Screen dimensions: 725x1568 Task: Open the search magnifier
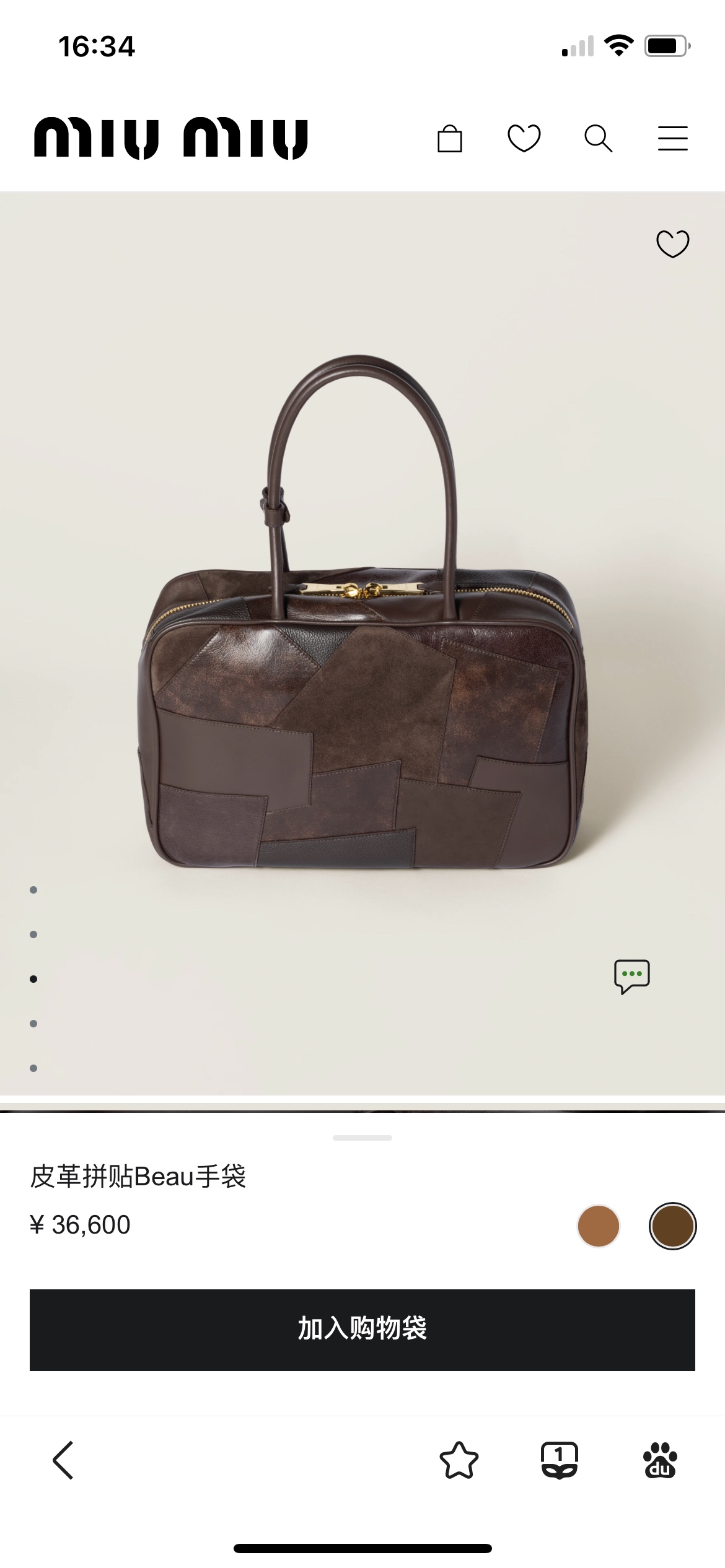tap(599, 138)
